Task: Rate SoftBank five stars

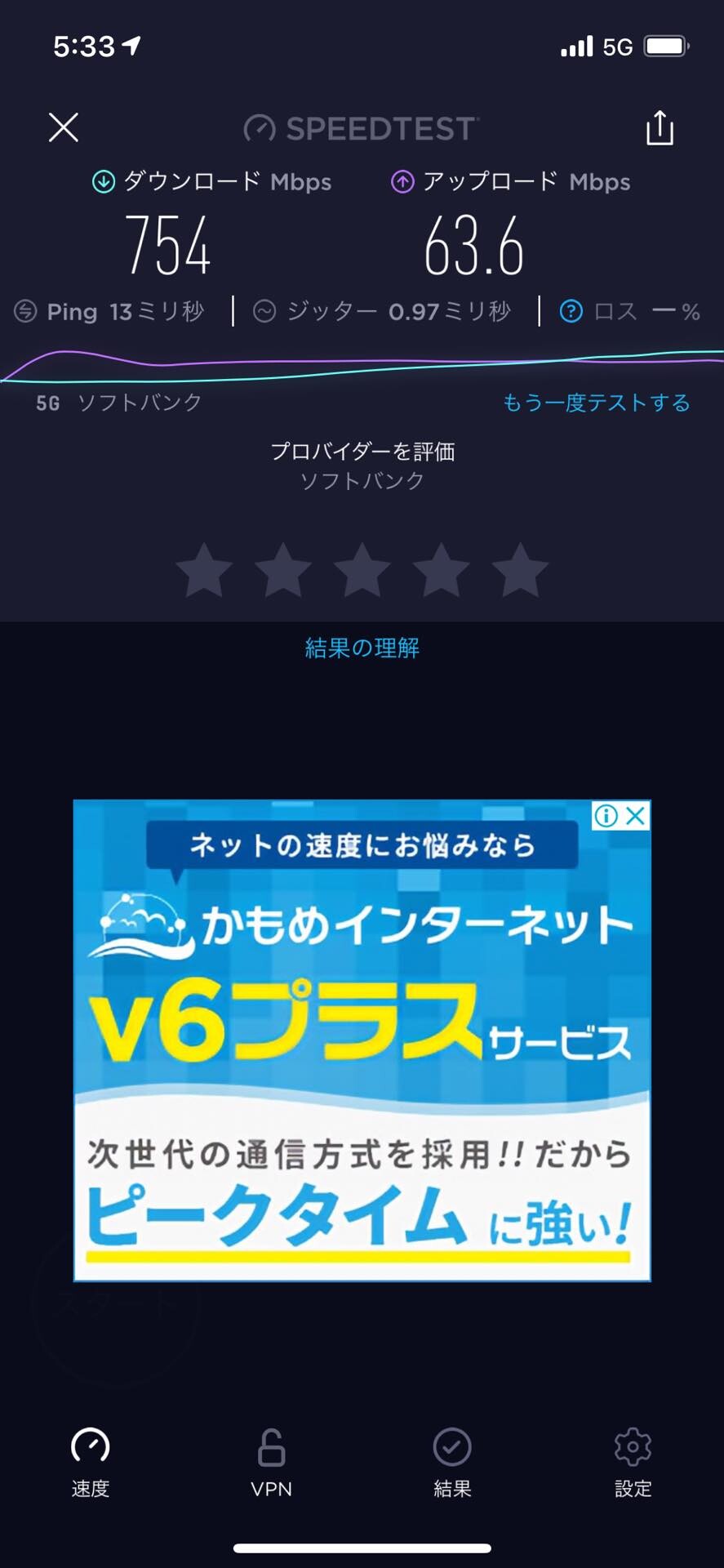Action: [520, 570]
